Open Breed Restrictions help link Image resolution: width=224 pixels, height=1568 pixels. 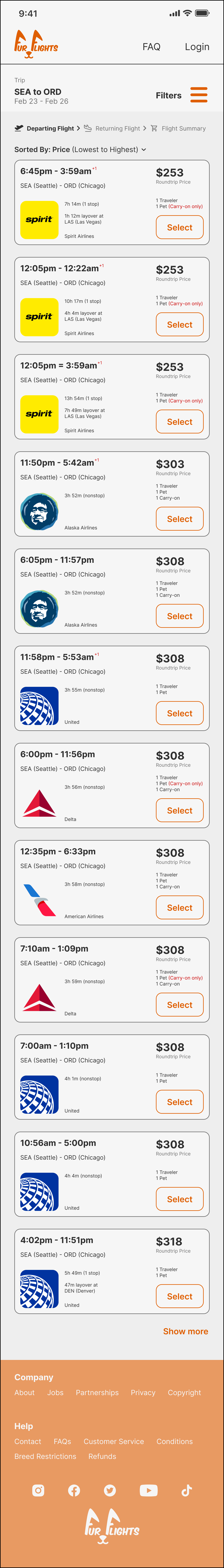[x=45, y=1457]
